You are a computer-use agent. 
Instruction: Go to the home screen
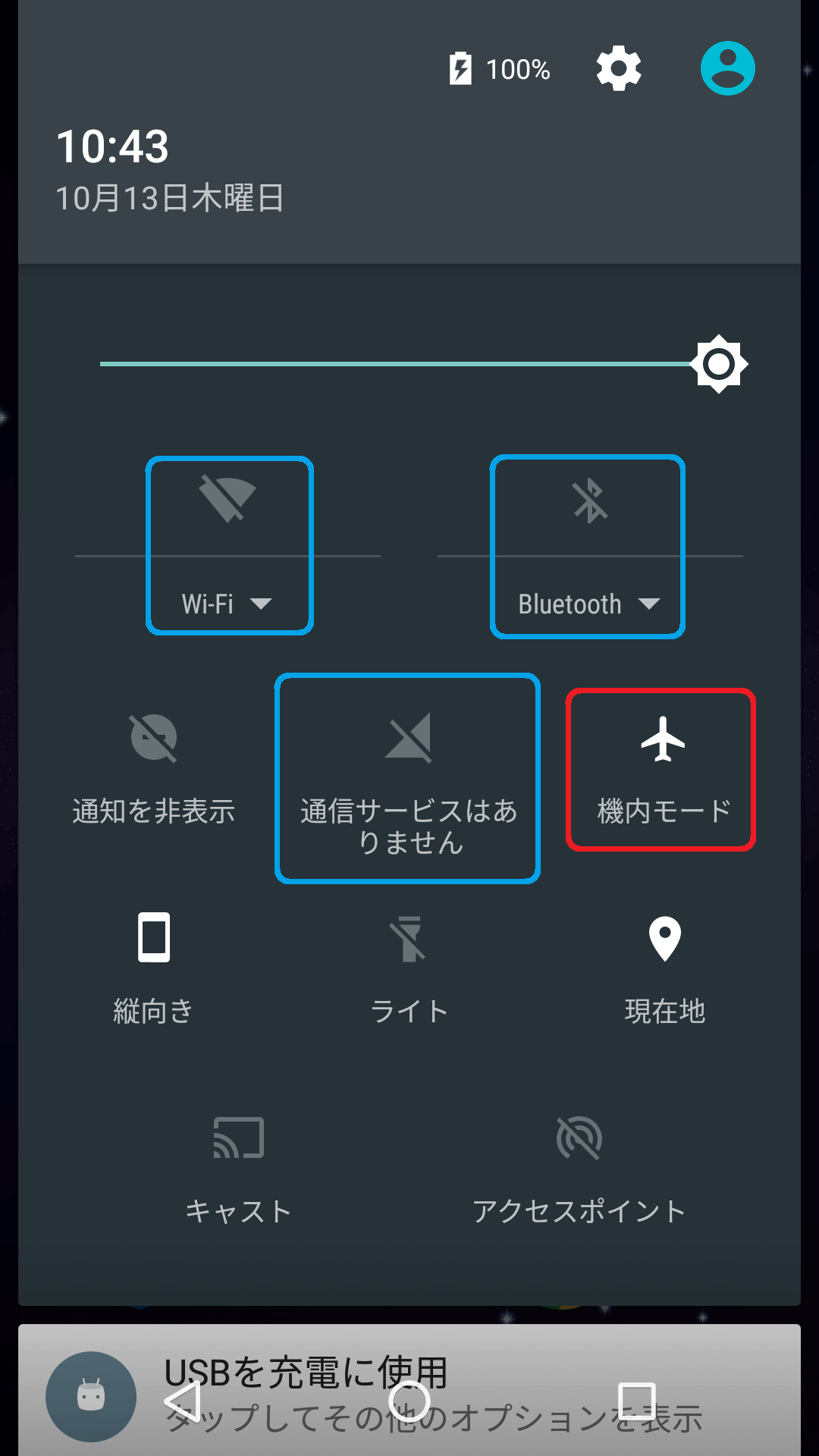tap(409, 1401)
